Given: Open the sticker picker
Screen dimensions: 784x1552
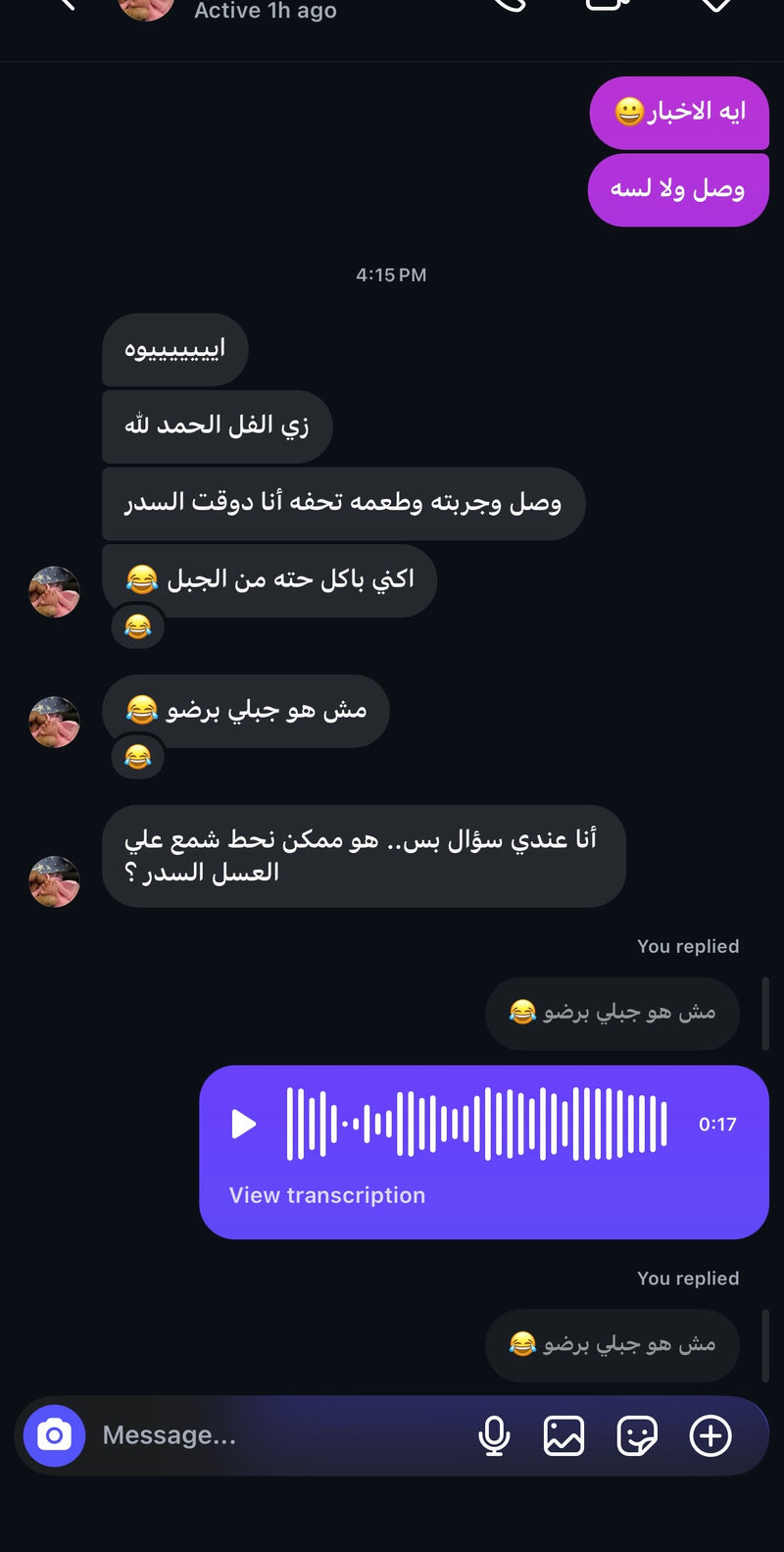Looking at the screenshot, I should (636, 1436).
